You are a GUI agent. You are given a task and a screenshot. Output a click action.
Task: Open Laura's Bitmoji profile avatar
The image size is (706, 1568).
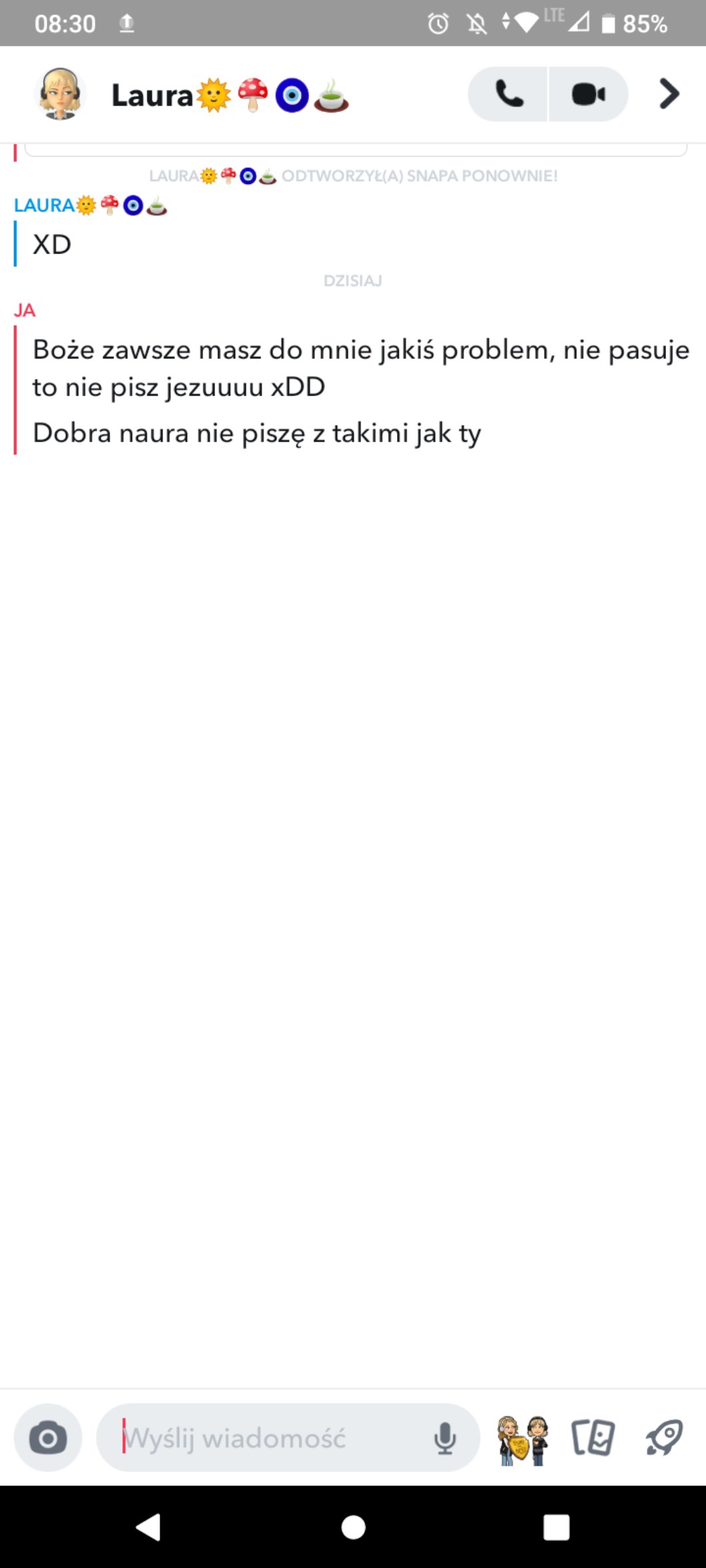60,94
